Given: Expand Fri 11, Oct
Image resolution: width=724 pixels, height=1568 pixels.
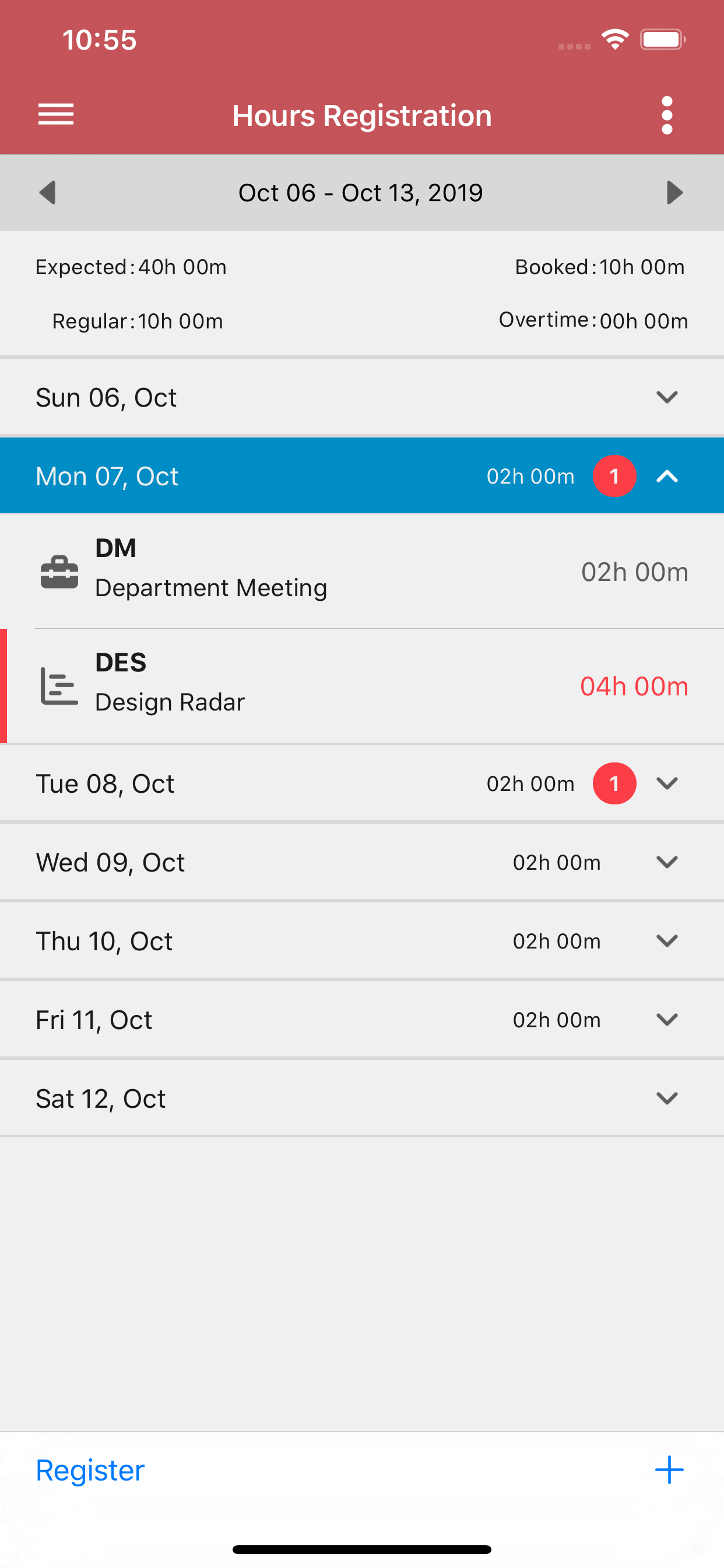Looking at the screenshot, I should [362, 1019].
